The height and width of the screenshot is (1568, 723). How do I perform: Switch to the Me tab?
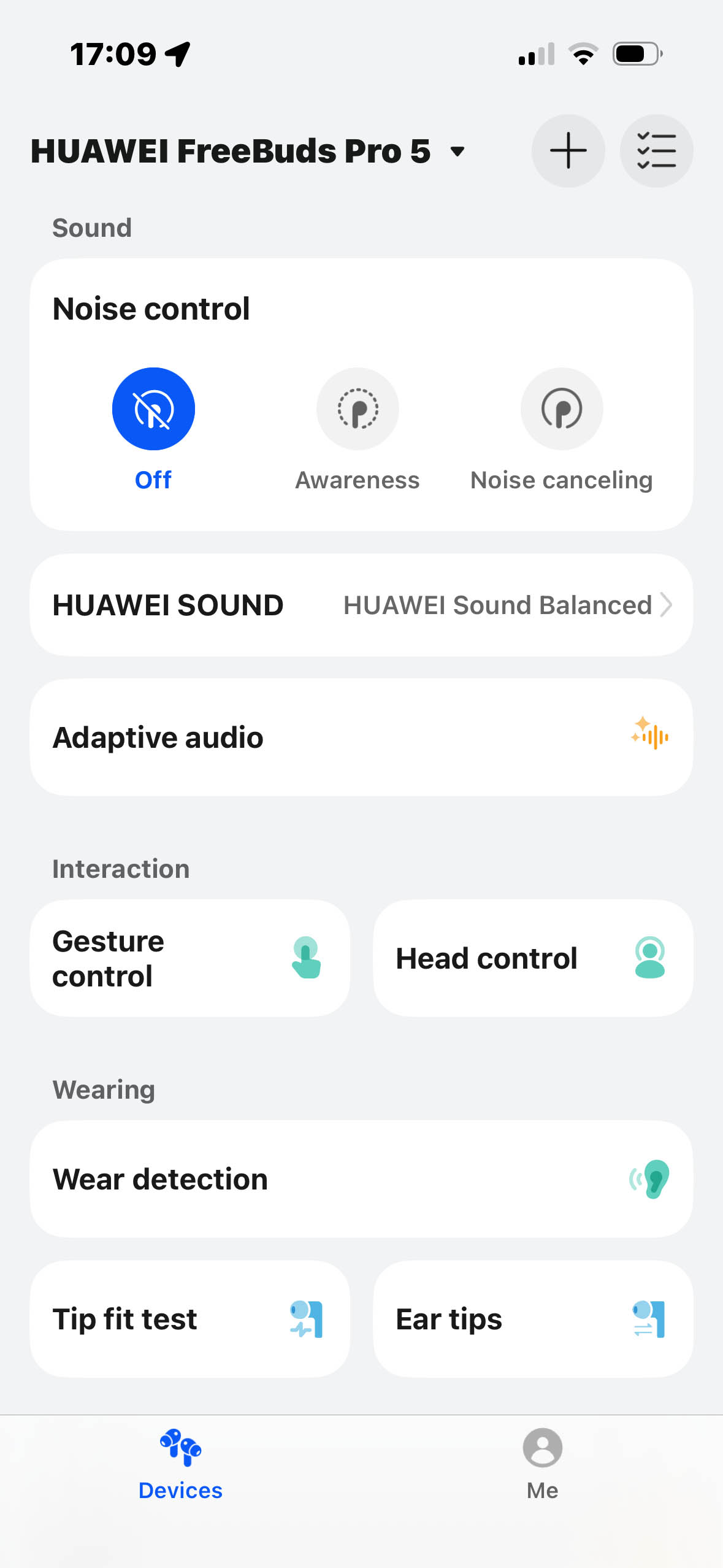542,1465
